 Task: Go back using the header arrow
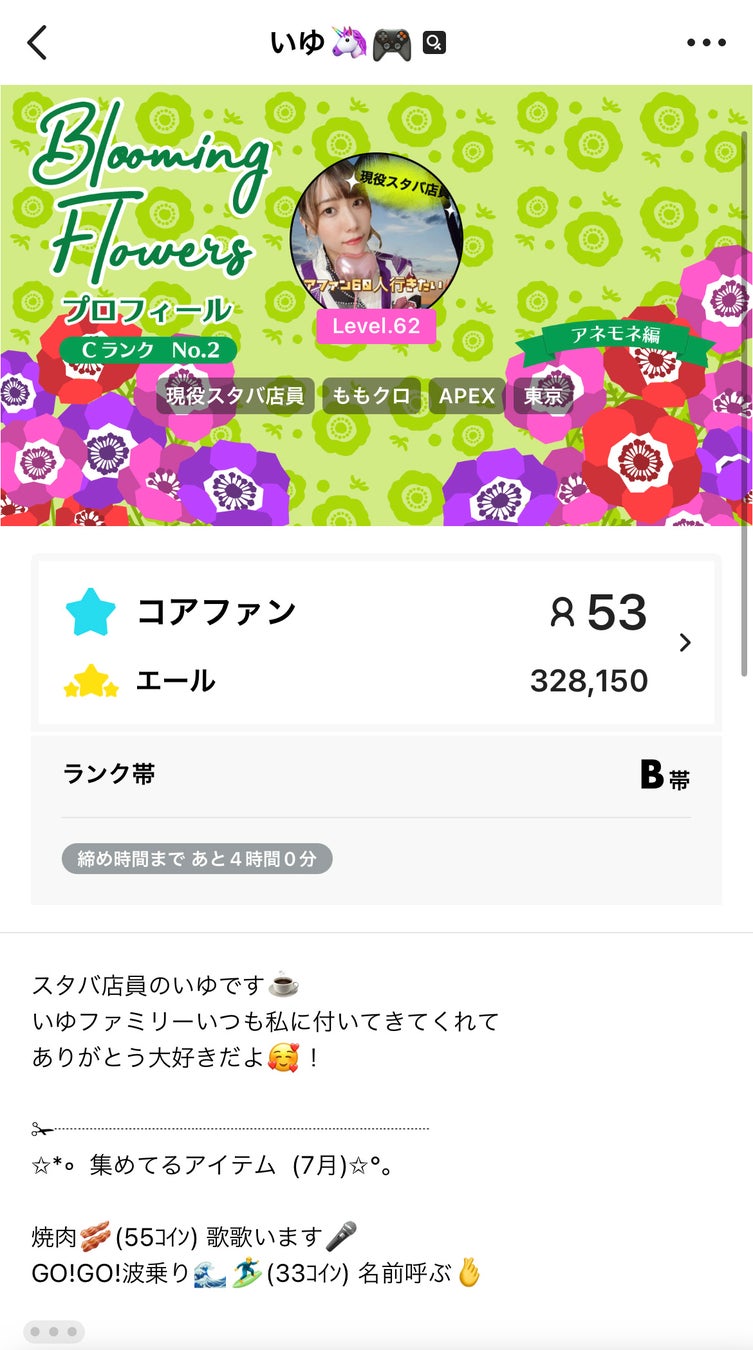pos(38,43)
